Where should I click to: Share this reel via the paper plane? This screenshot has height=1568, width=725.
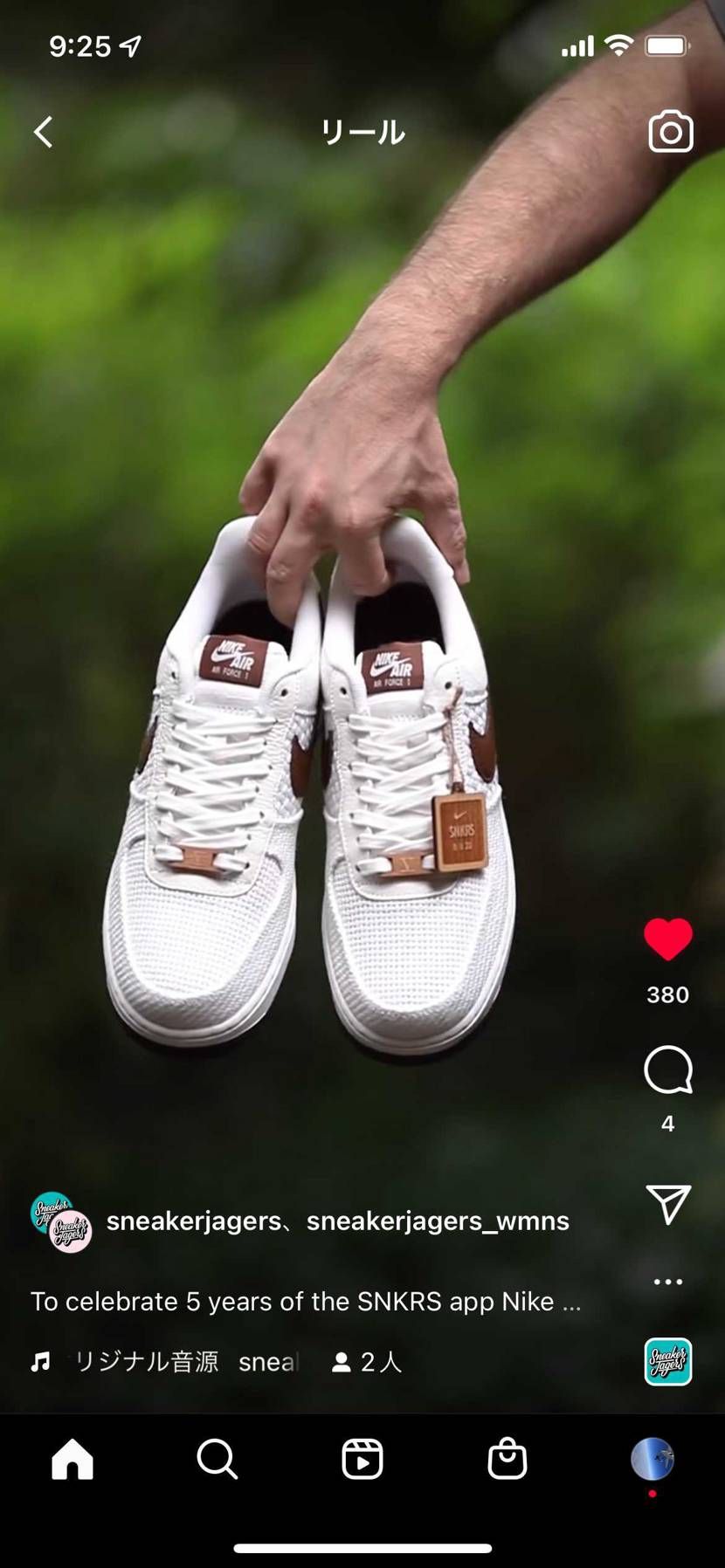point(668,1205)
